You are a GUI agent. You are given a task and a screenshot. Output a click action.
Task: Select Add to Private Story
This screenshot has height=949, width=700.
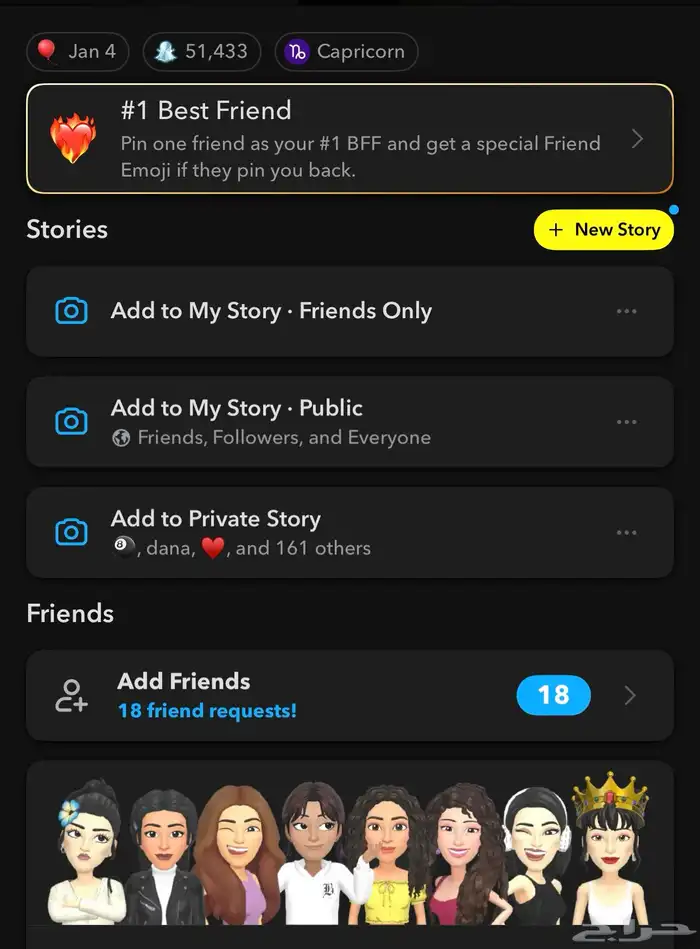point(240,532)
